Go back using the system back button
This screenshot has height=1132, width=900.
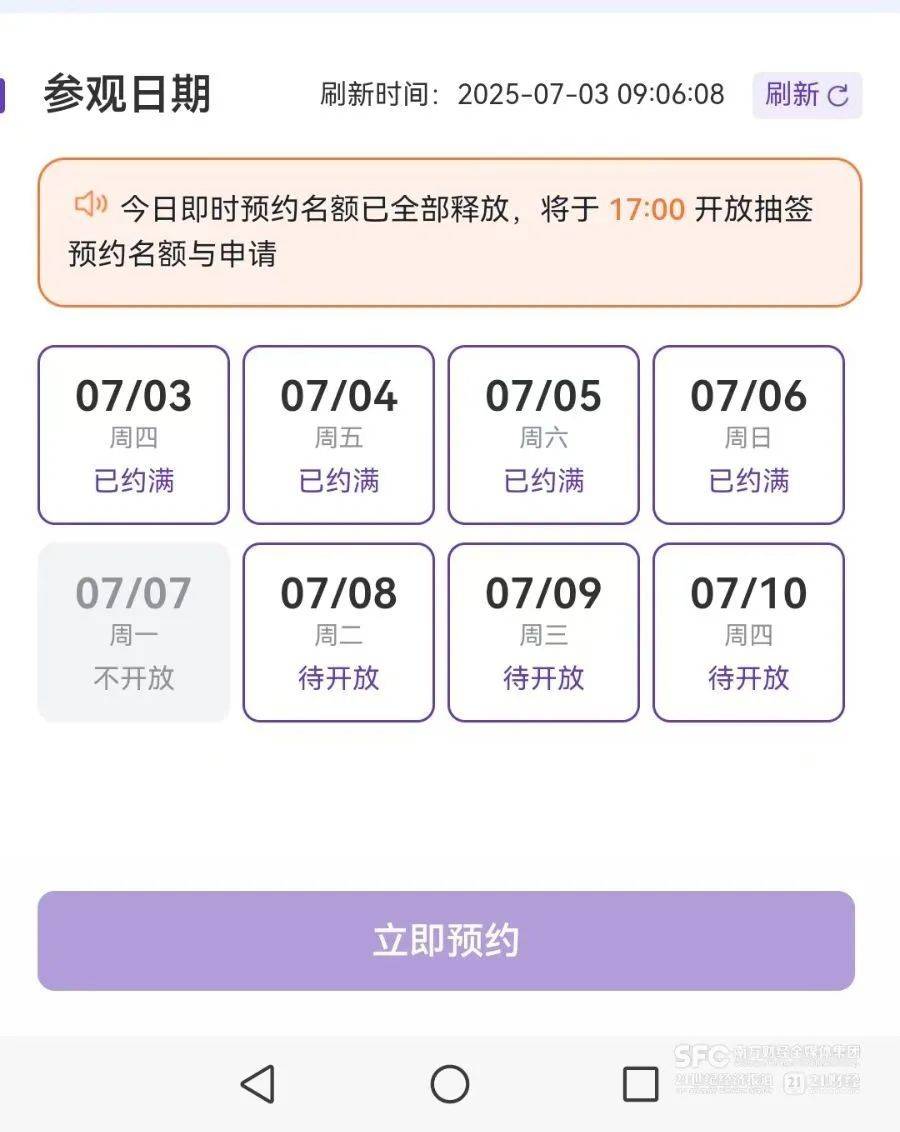click(258, 1084)
